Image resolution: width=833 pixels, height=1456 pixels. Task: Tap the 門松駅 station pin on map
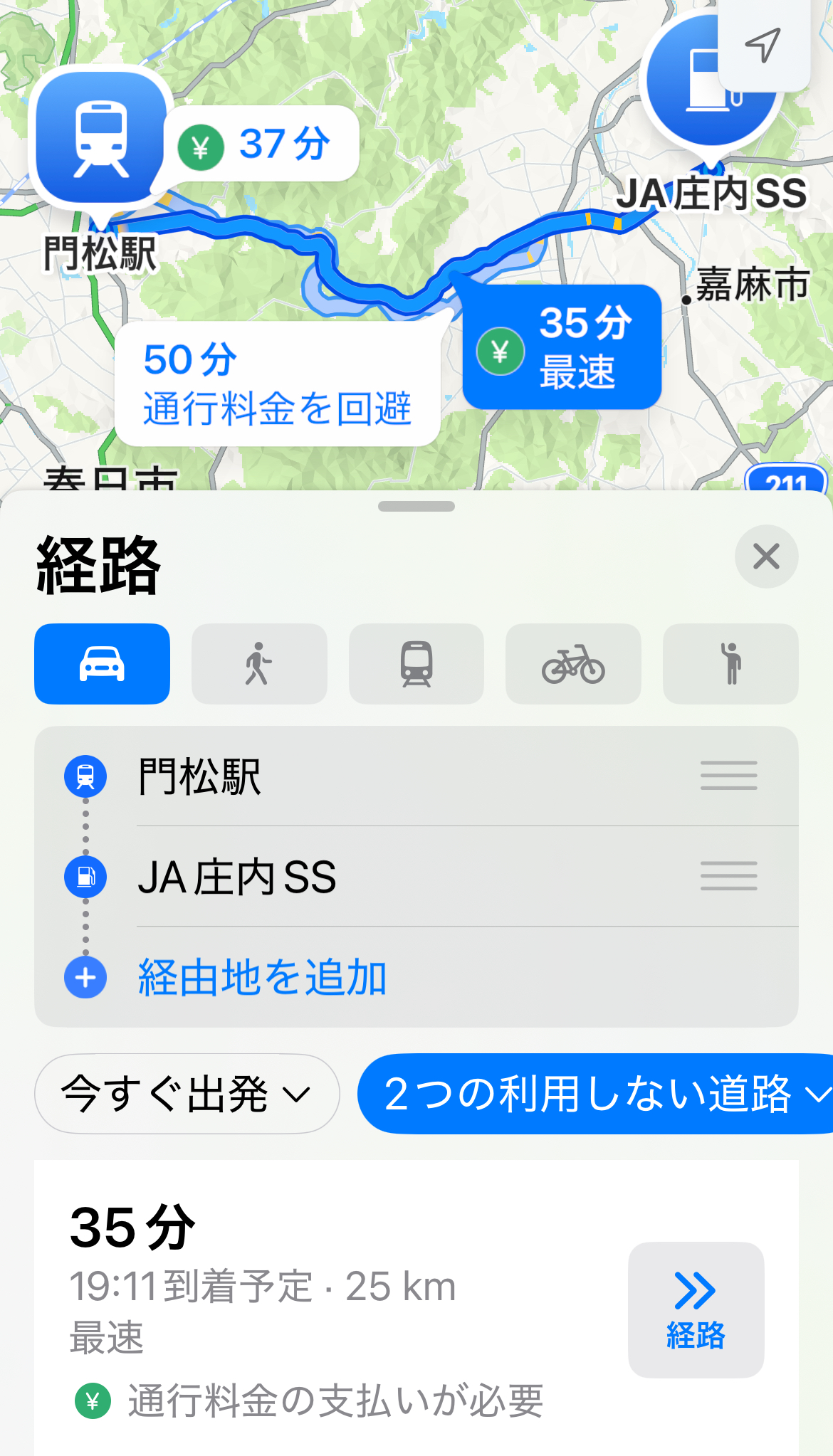(101, 139)
